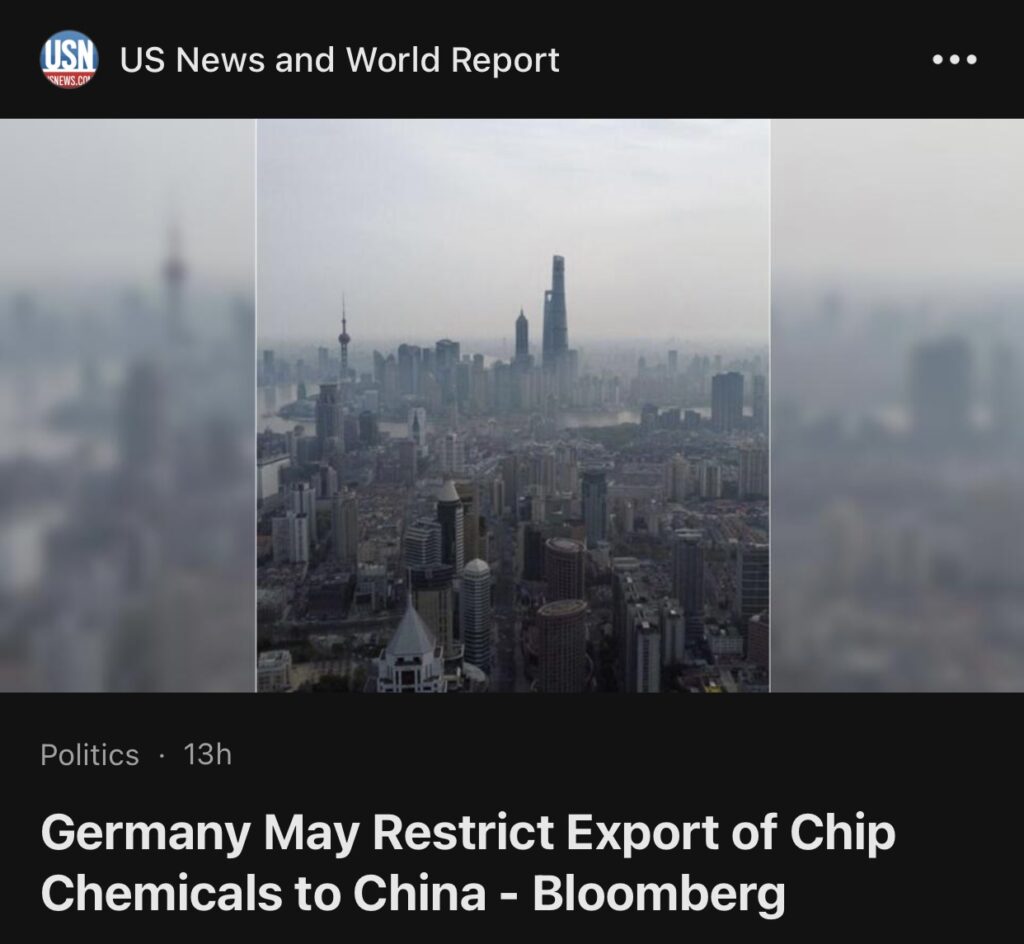Open the three-dot overflow menu

click(x=954, y=60)
